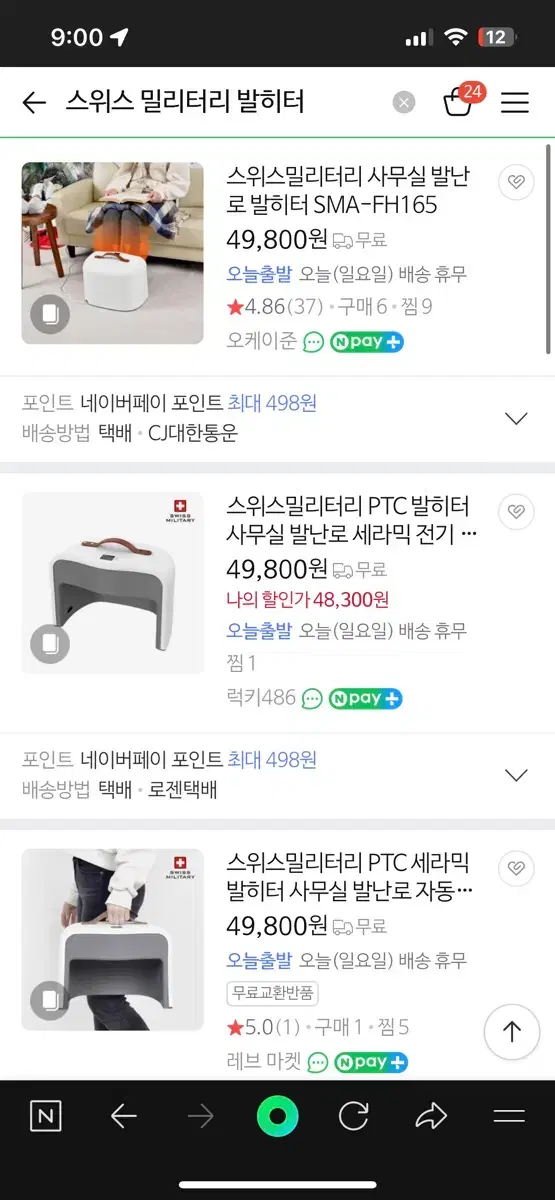555x1200 pixels.
Task: Wishlist the 레브 마켓 heater listing
Action: [515, 867]
